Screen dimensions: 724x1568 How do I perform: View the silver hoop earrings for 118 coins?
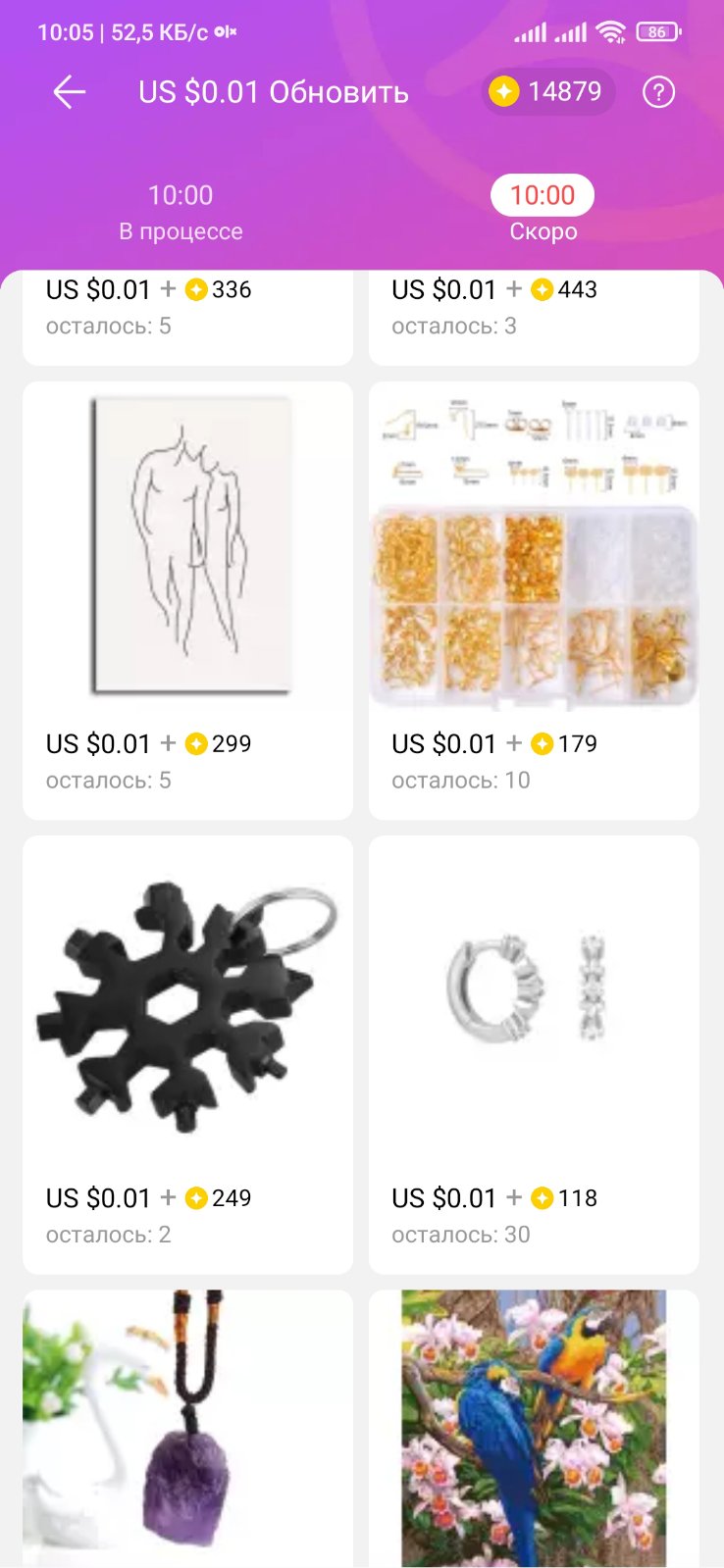pyautogui.click(x=534, y=1054)
